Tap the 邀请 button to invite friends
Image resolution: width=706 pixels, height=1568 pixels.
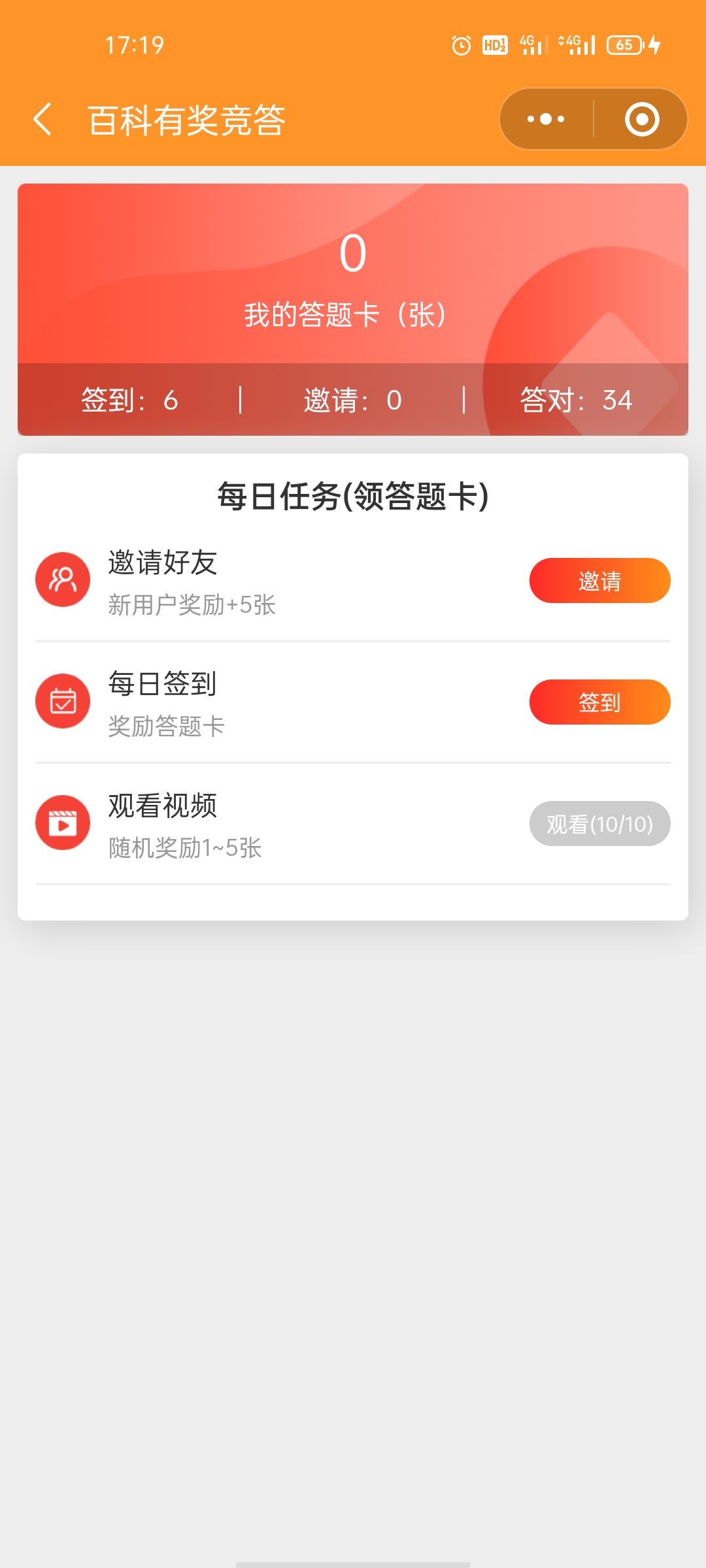(x=599, y=581)
